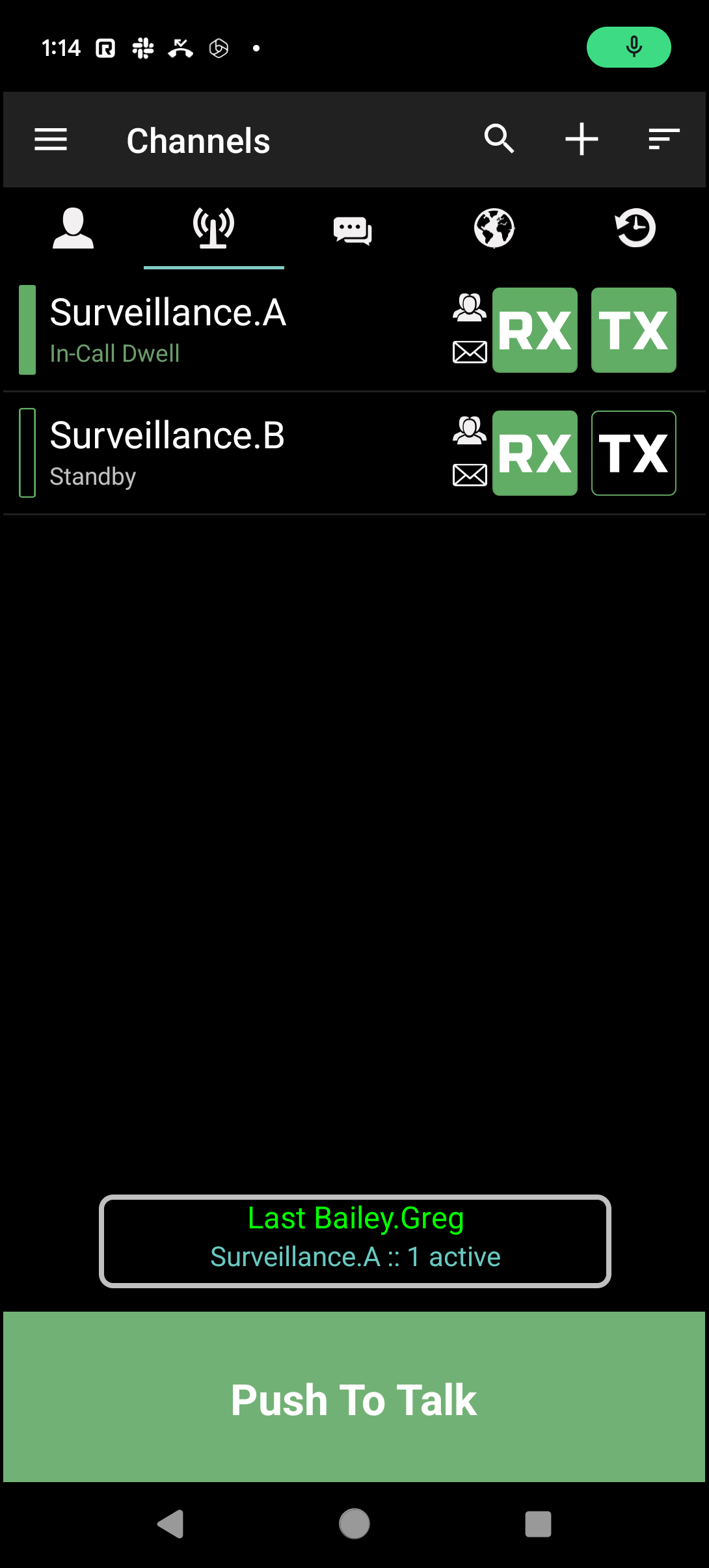Image resolution: width=709 pixels, height=1568 pixels.
Task: Open the hamburger navigation menu
Action: click(x=51, y=140)
